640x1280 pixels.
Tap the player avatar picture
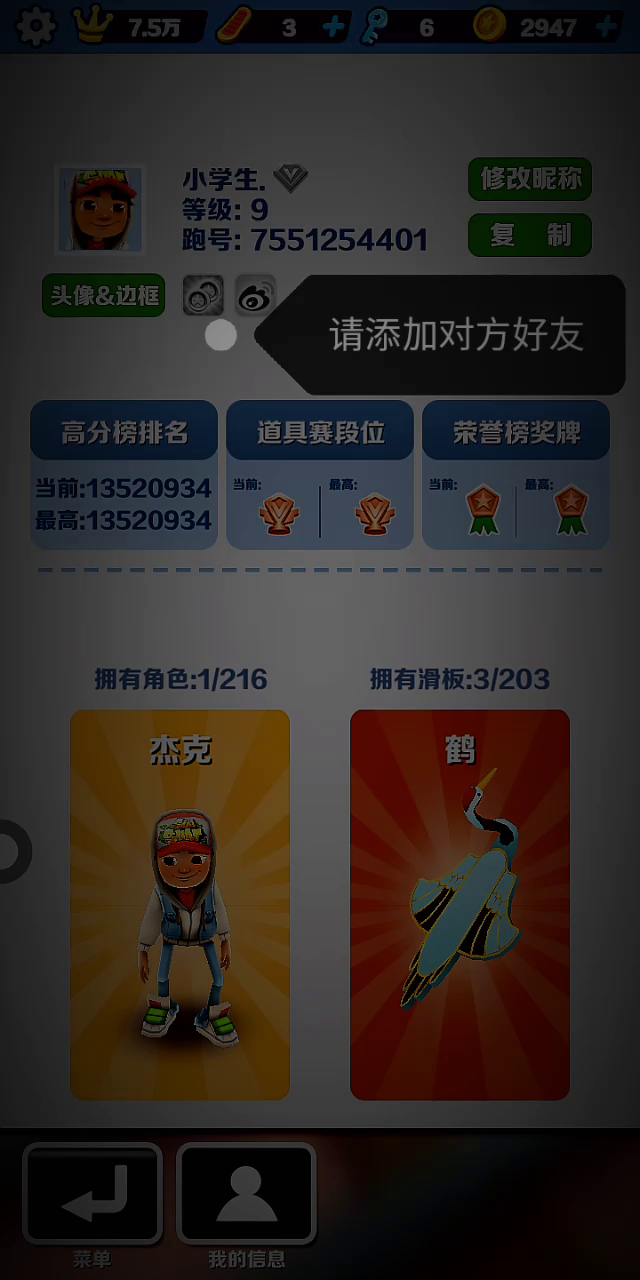tap(99, 210)
